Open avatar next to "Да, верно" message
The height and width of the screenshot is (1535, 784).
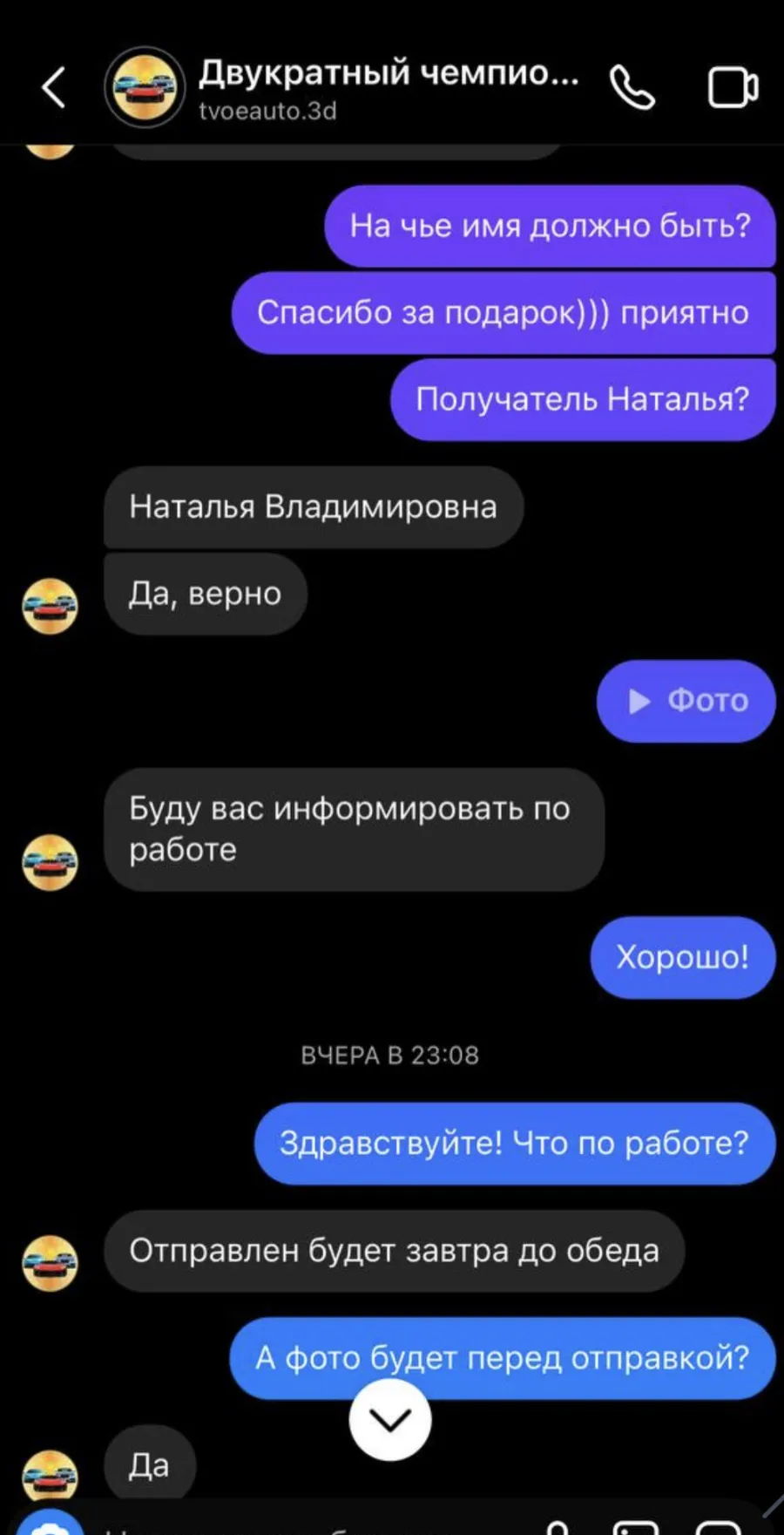50,606
